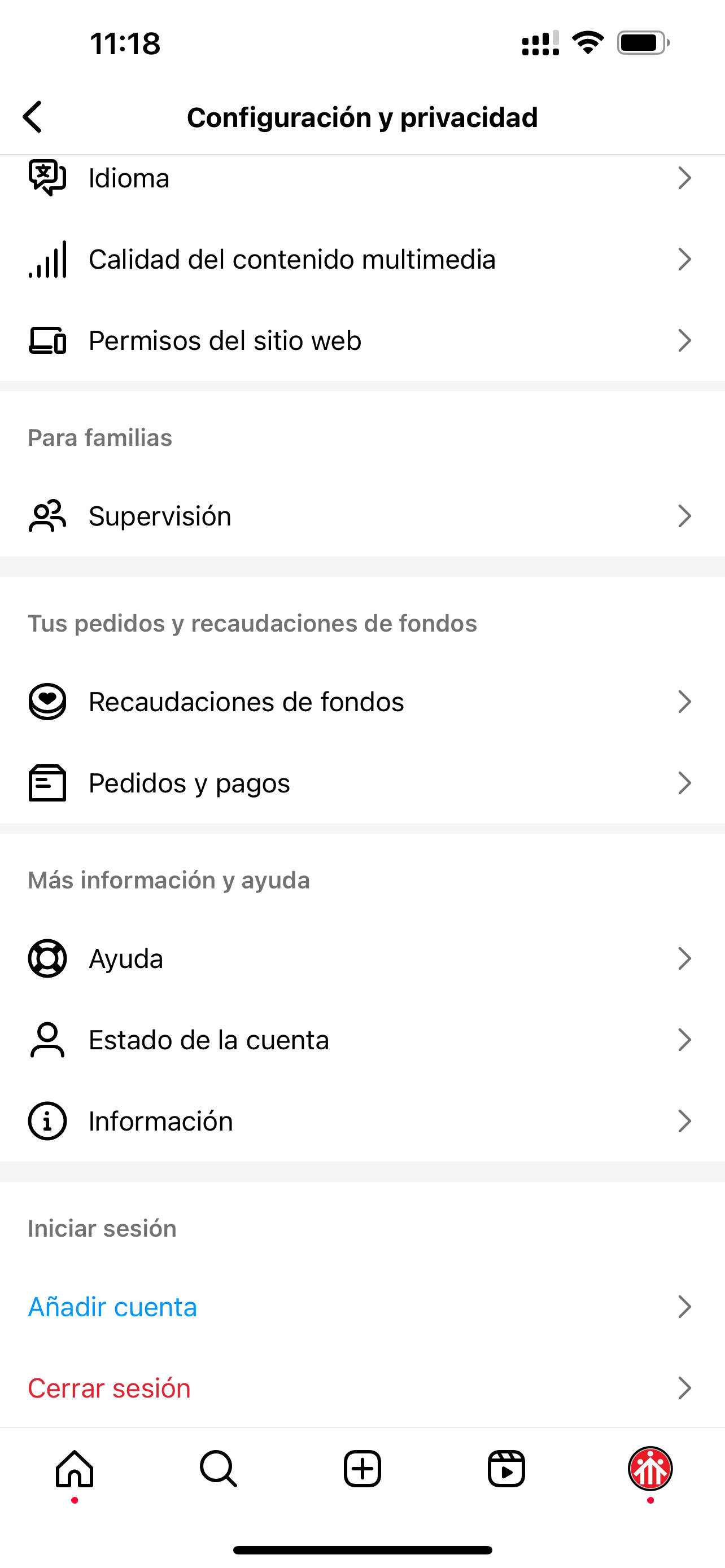Screen dimensions: 725x1568
Task: Open the Supervisión row
Action: click(x=362, y=516)
